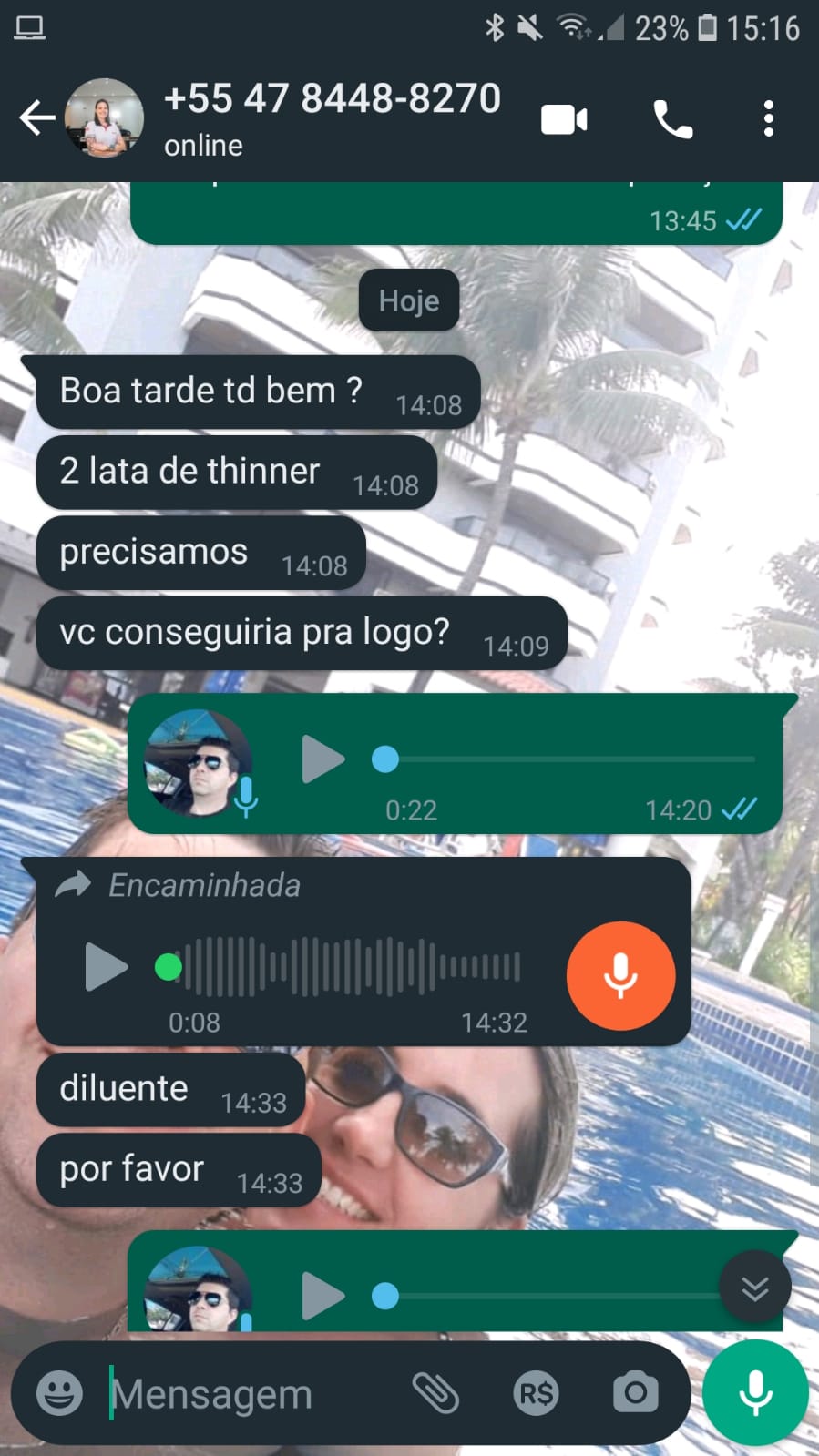Viewport: 819px width, 1456px height.
Task: Tap the green microphone record button
Action: pyautogui.click(x=755, y=1393)
